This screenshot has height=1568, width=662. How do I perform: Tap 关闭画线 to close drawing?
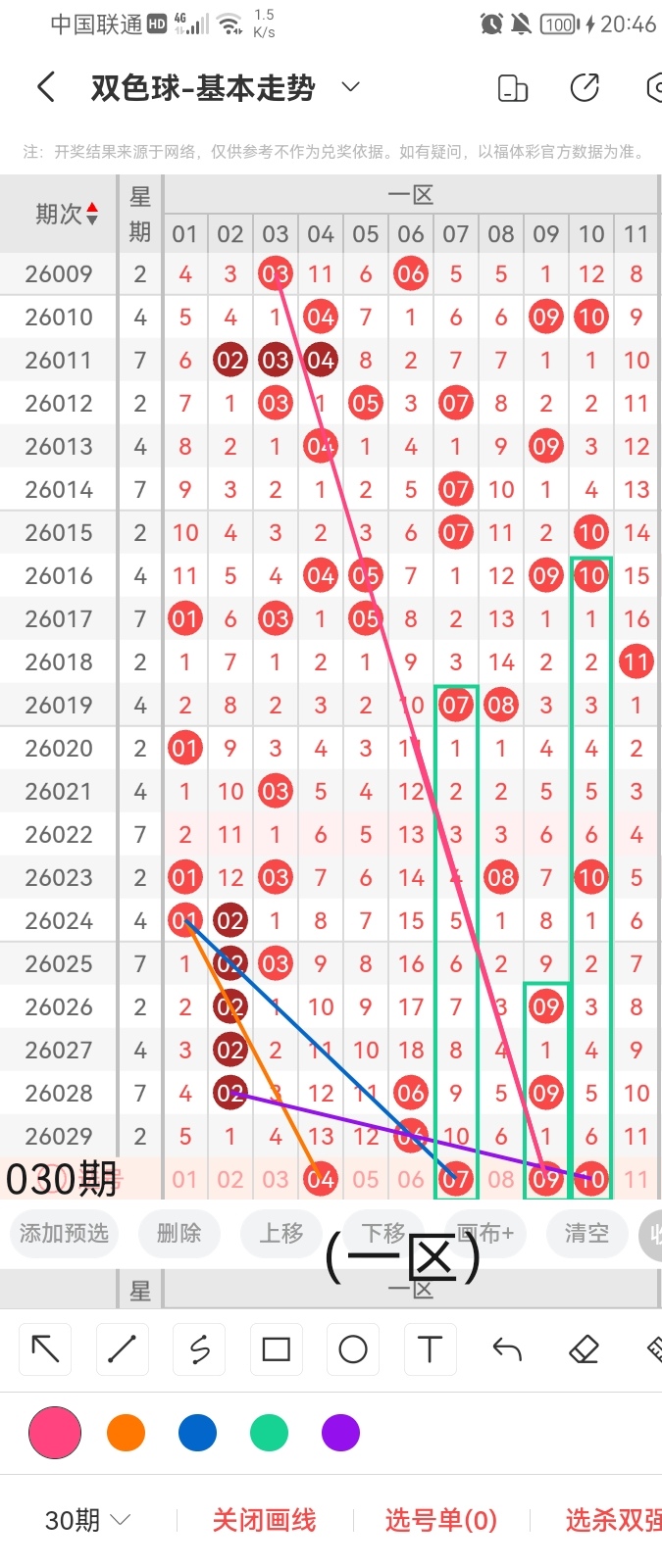click(x=264, y=1520)
